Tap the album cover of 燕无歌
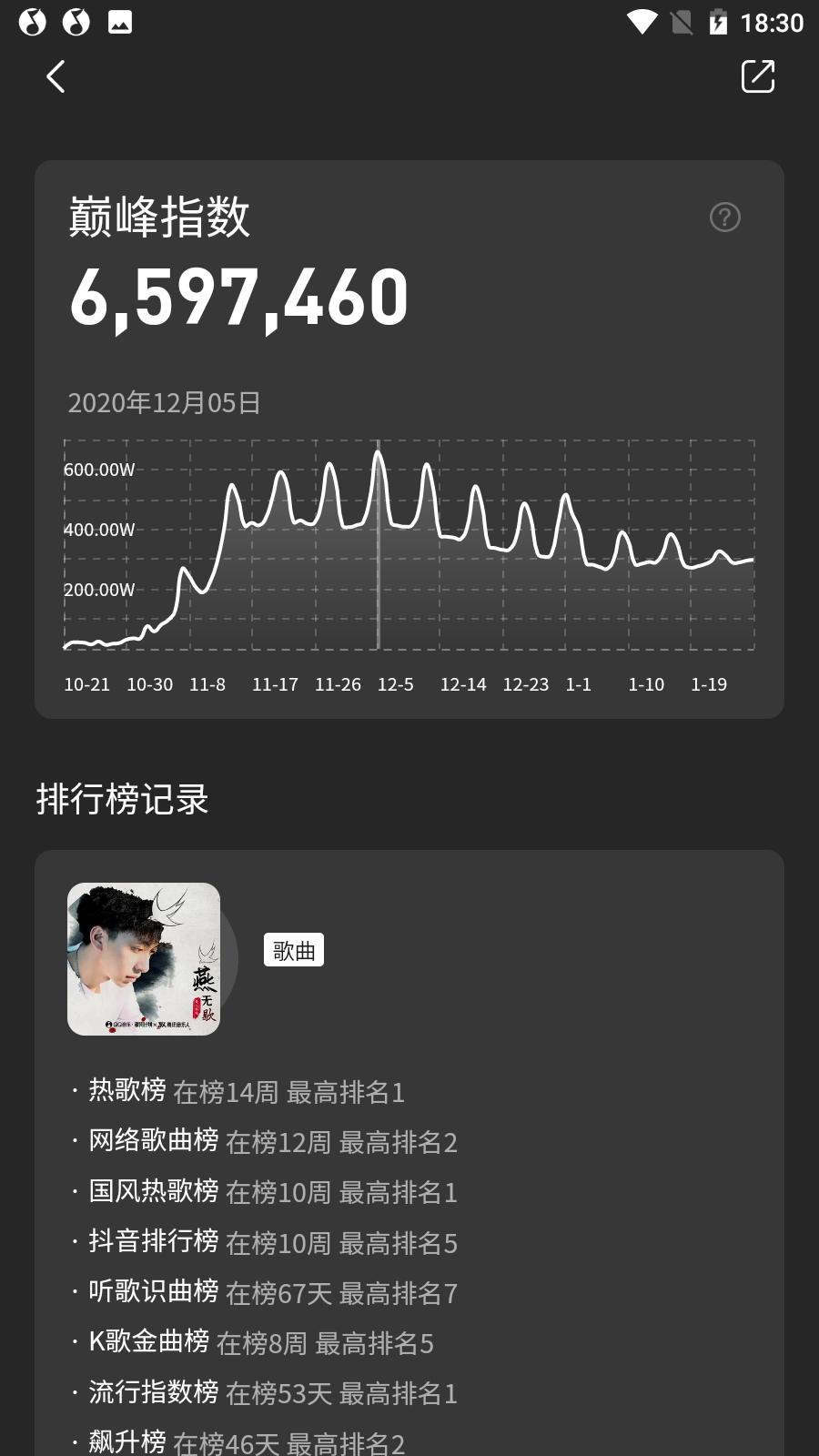The width and height of the screenshot is (819, 1456). (144, 957)
